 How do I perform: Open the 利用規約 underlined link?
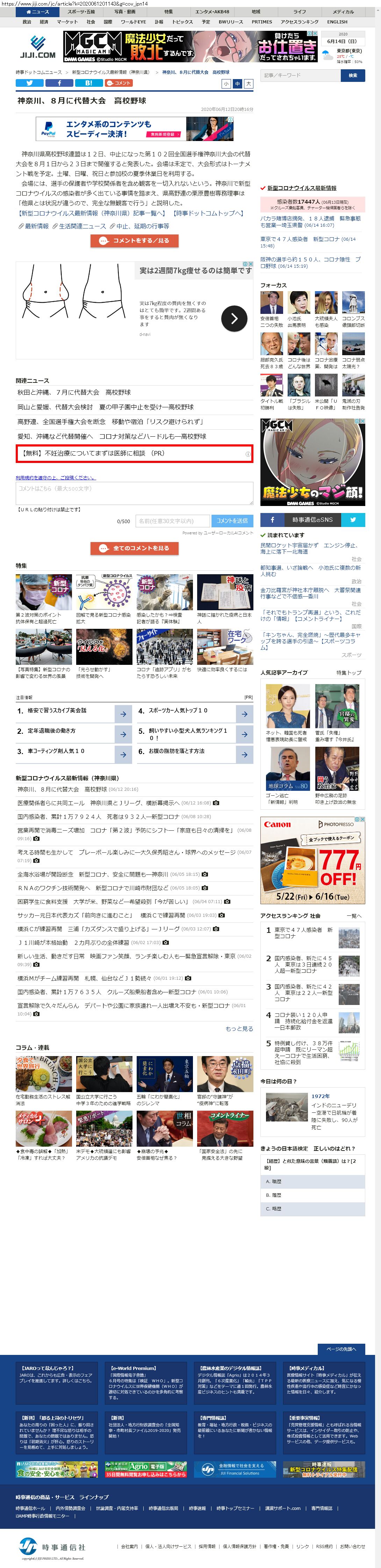[55, 477]
